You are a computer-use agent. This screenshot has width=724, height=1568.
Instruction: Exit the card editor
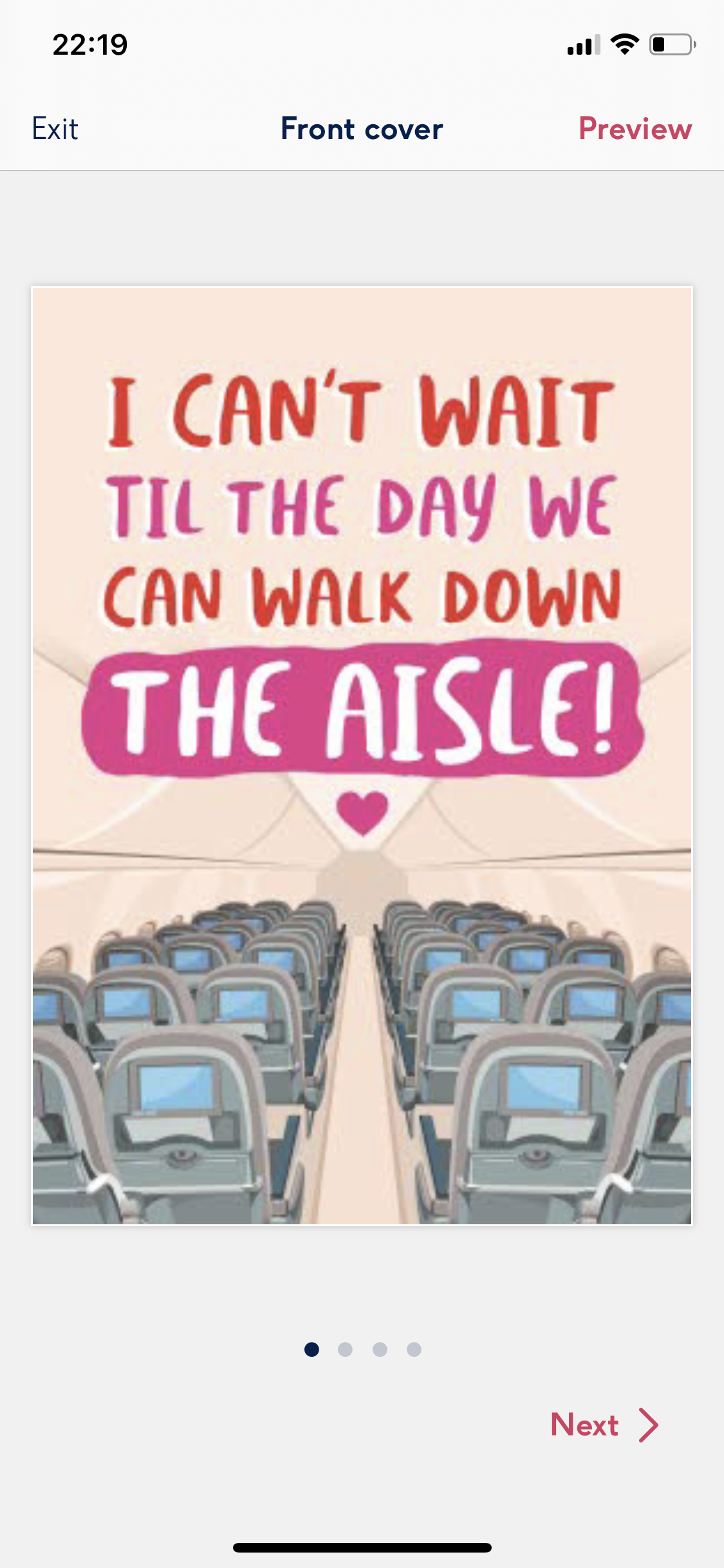55,129
